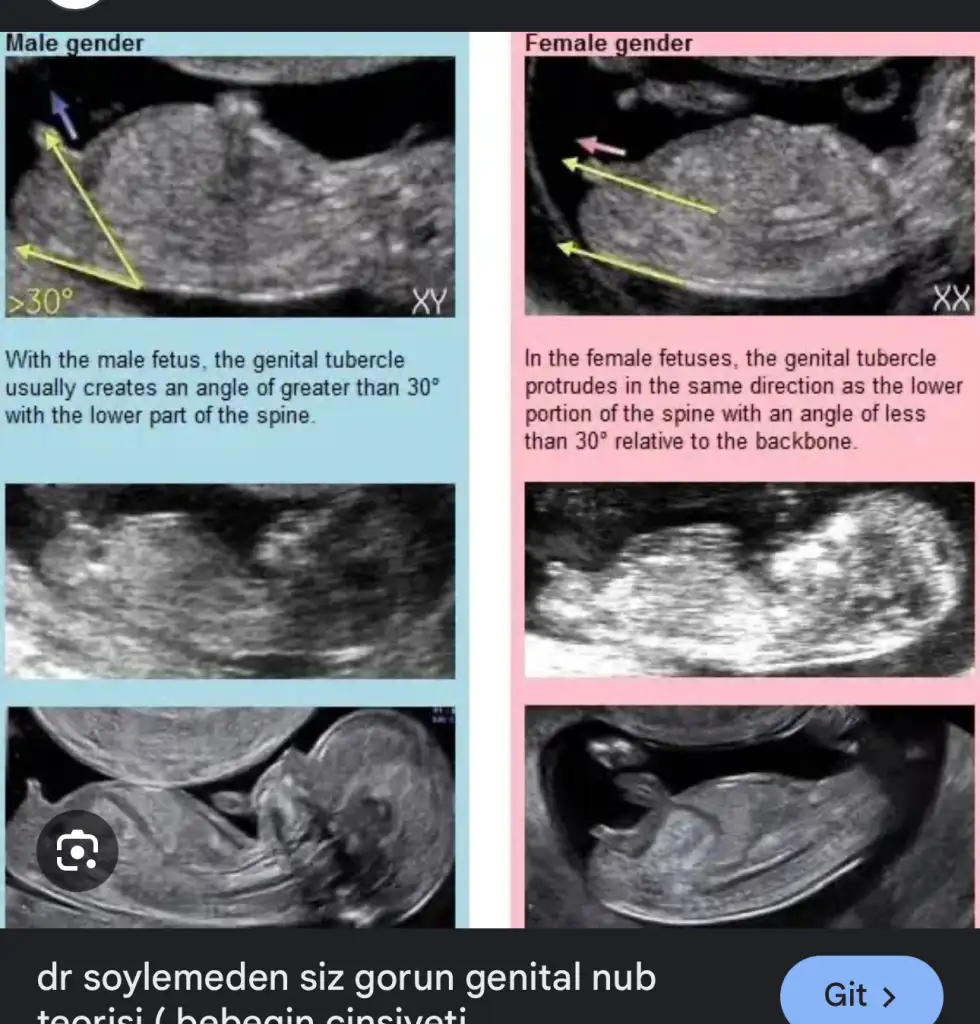The width and height of the screenshot is (980, 1024).
Task: Tap the "Git" visit button
Action: pos(860,995)
